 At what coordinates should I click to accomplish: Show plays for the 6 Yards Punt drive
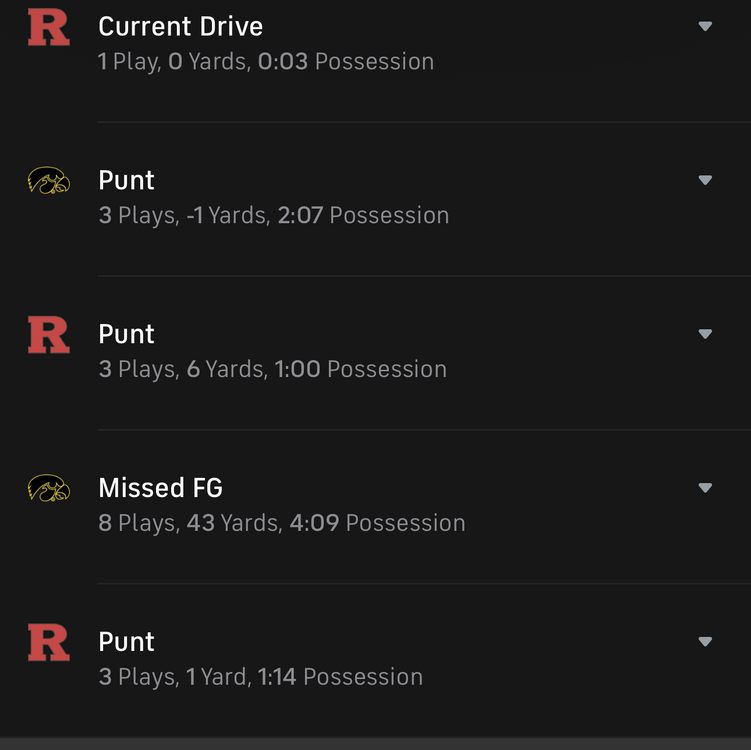click(705, 334)
